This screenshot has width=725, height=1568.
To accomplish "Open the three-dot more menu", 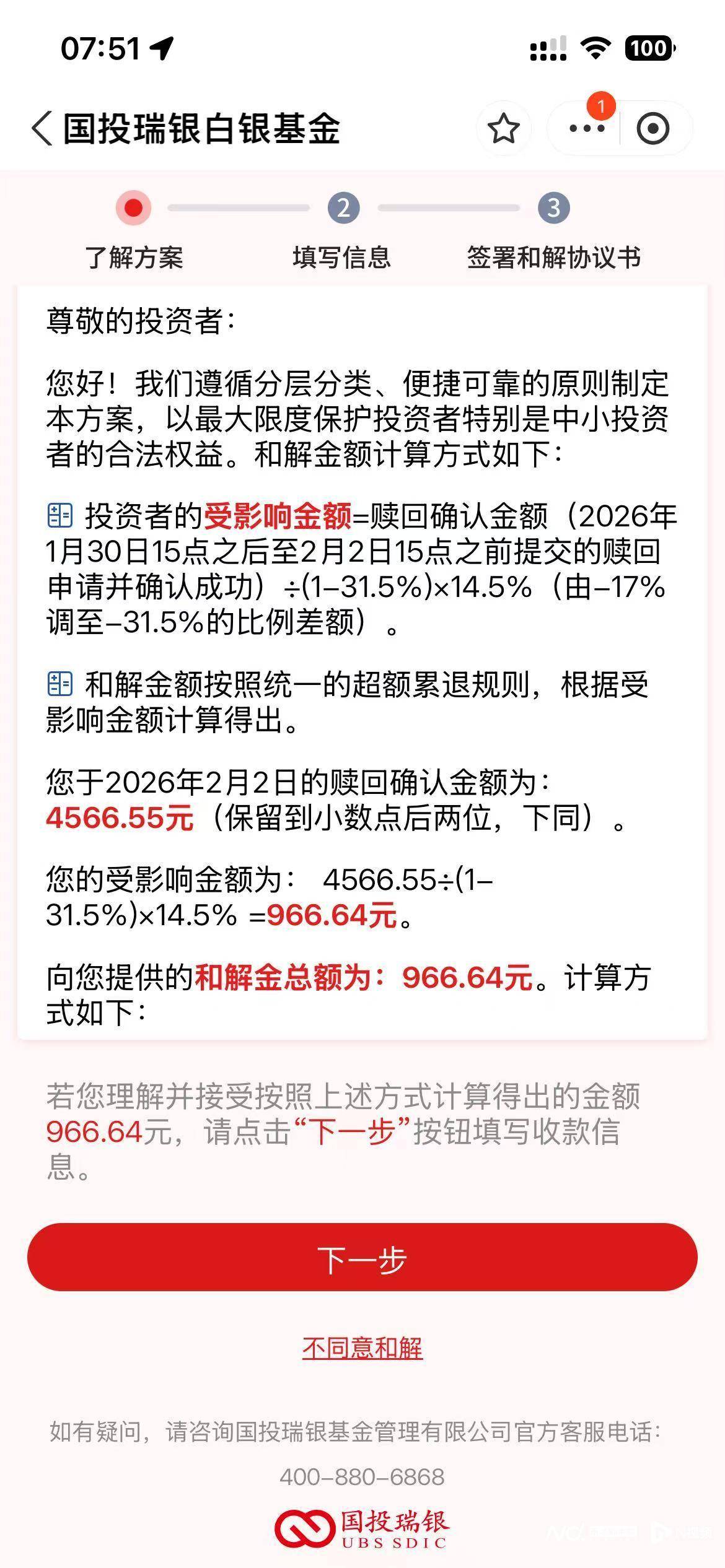I will pos(586,129).
